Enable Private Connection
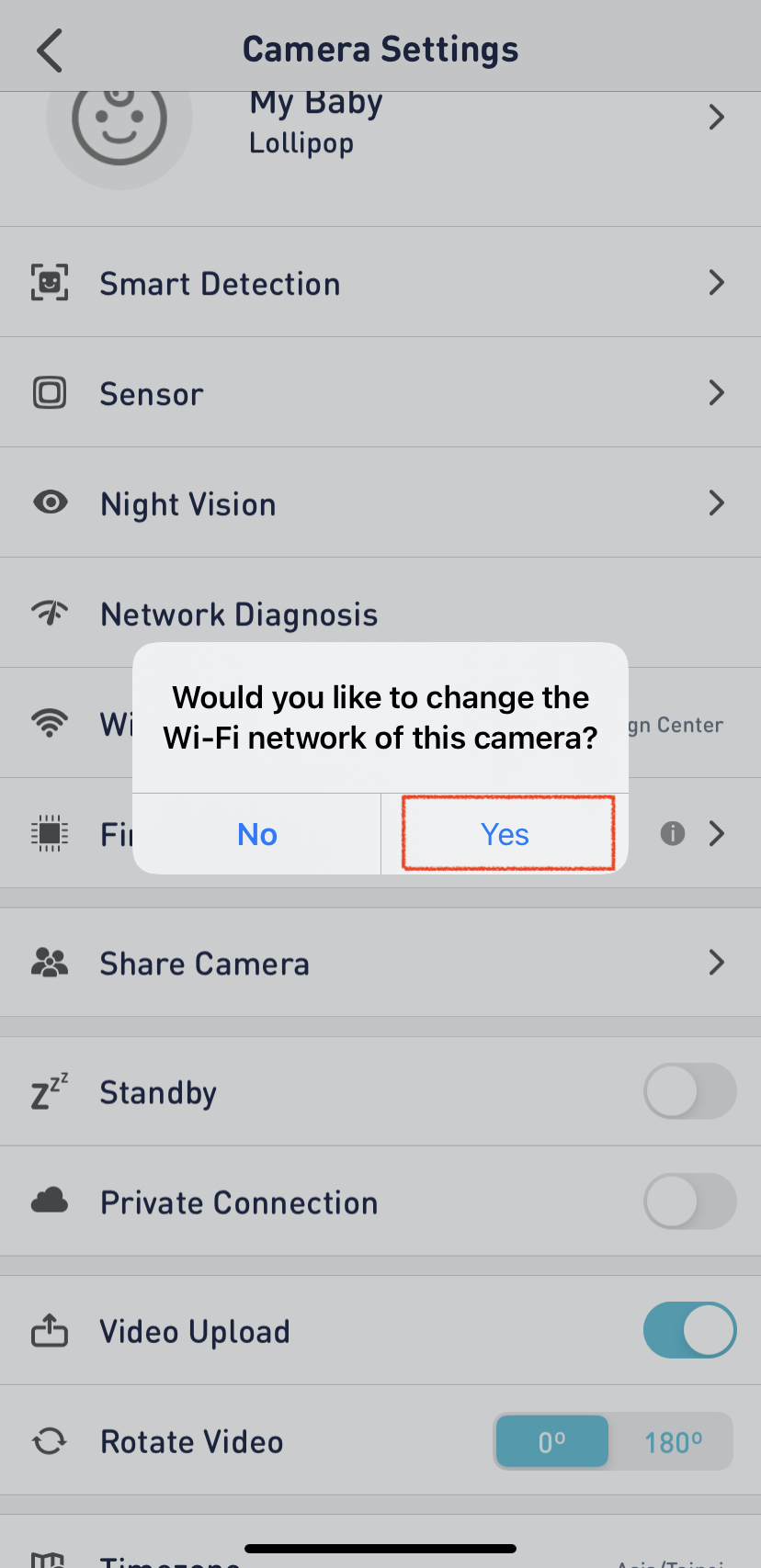 [689, 1201]
